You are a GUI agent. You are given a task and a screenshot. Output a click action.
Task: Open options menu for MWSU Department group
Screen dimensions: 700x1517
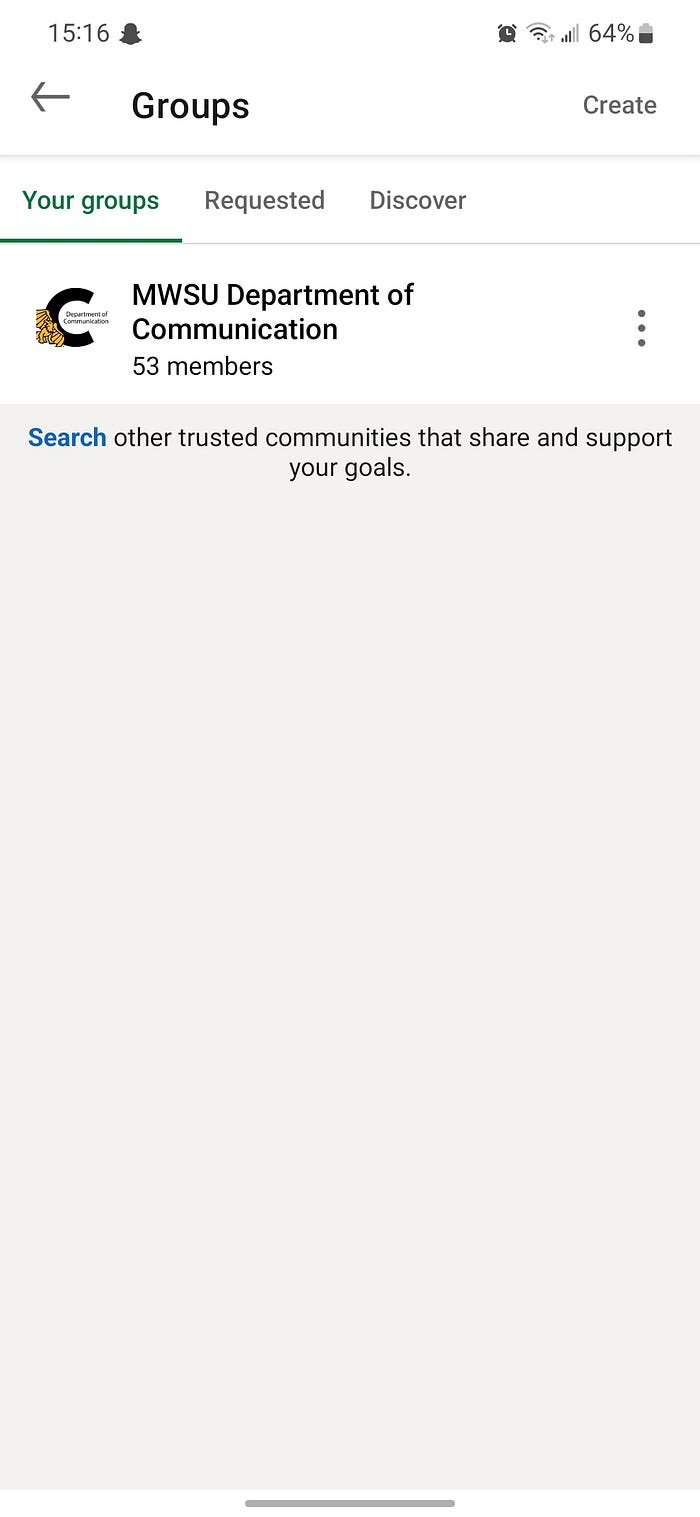641,328
